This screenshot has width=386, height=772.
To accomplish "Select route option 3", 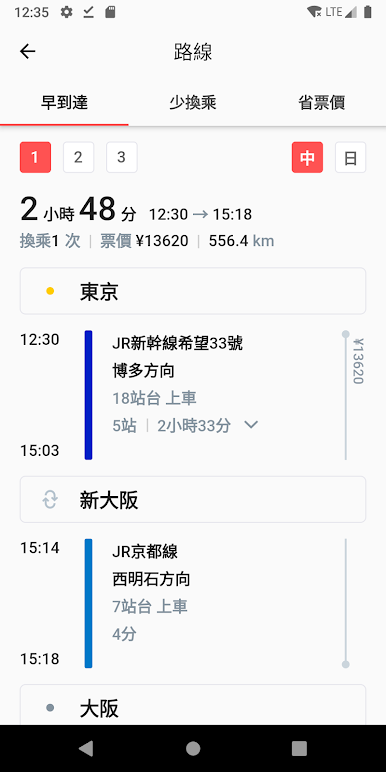I will pos(122,158).
